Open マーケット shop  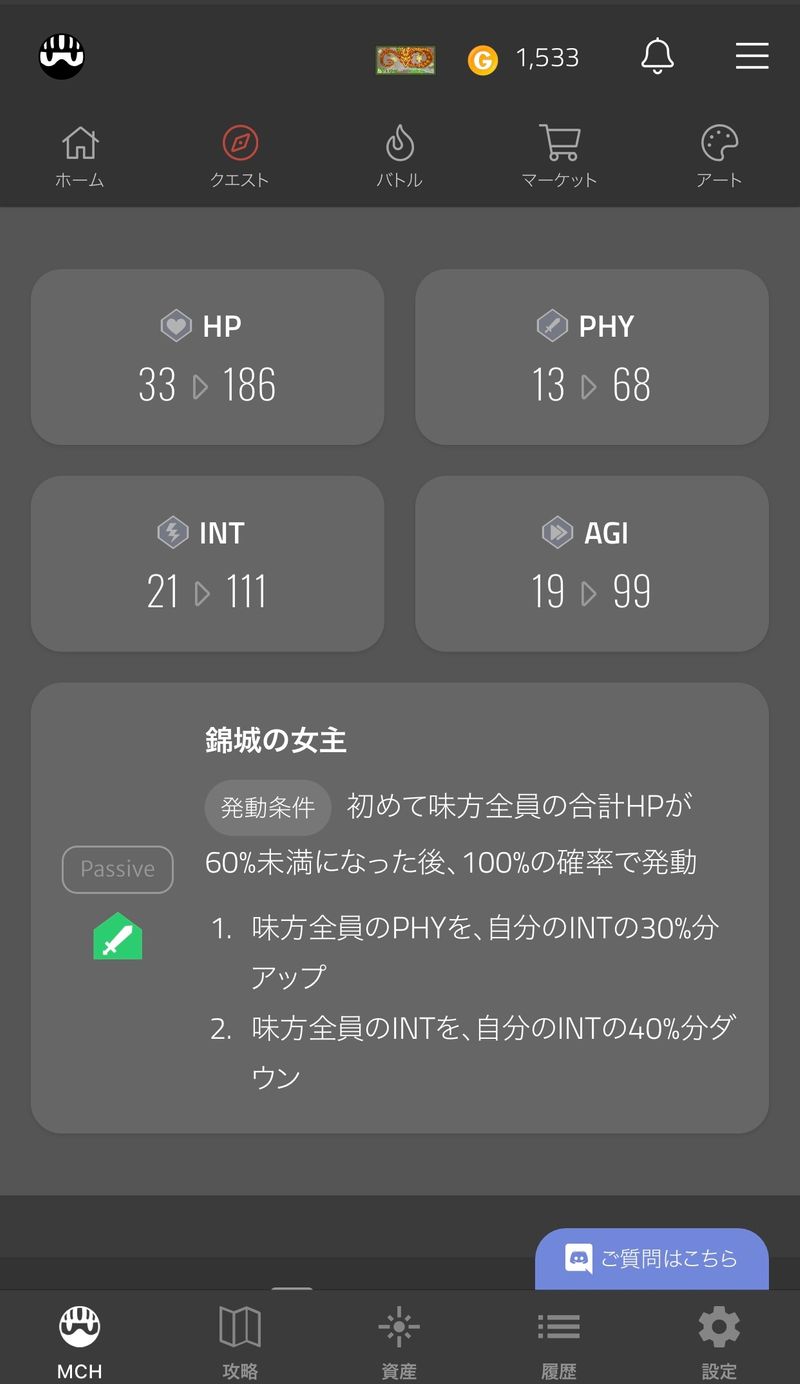click(x=559, y=157)
